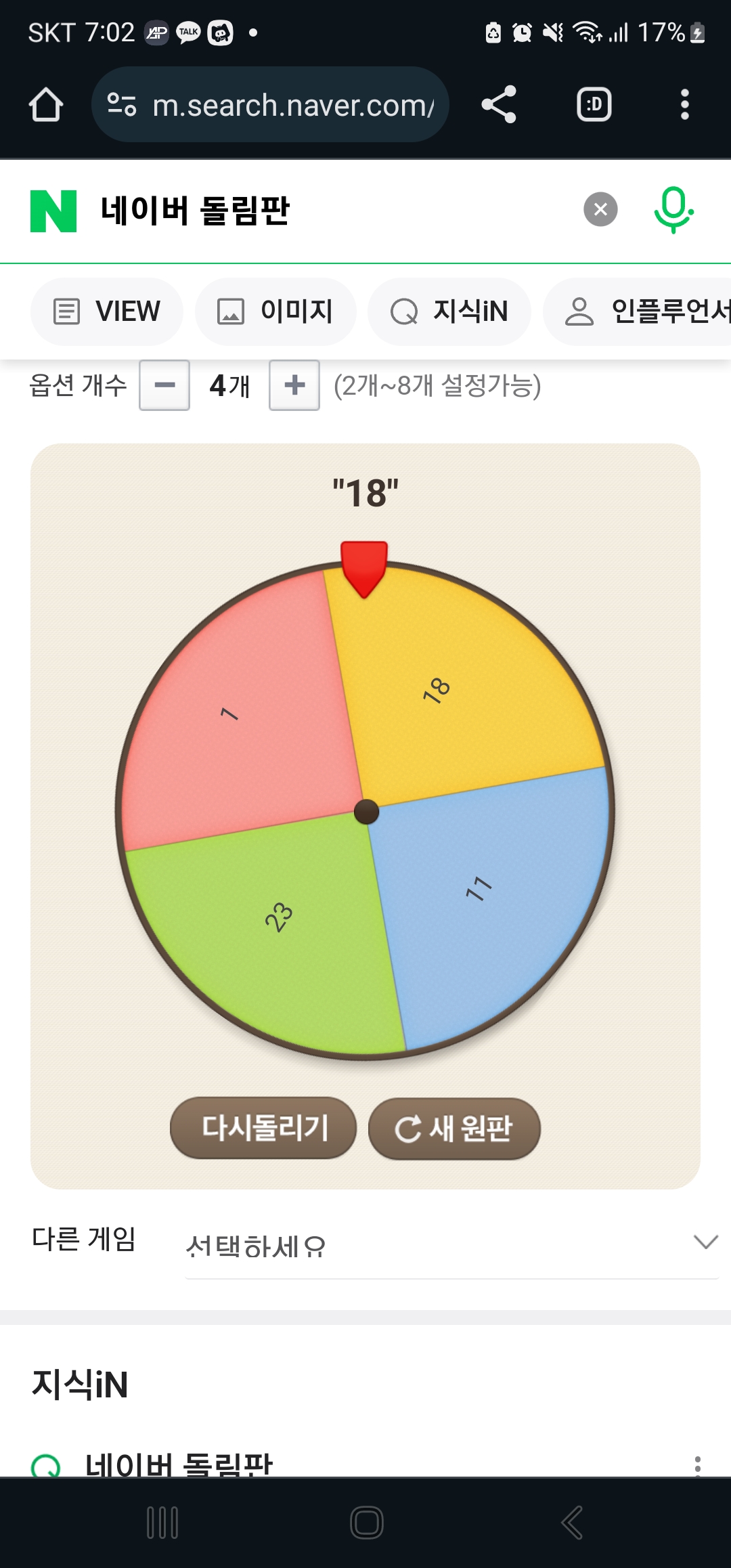Start voice search with the microphone

click(673, 210)
